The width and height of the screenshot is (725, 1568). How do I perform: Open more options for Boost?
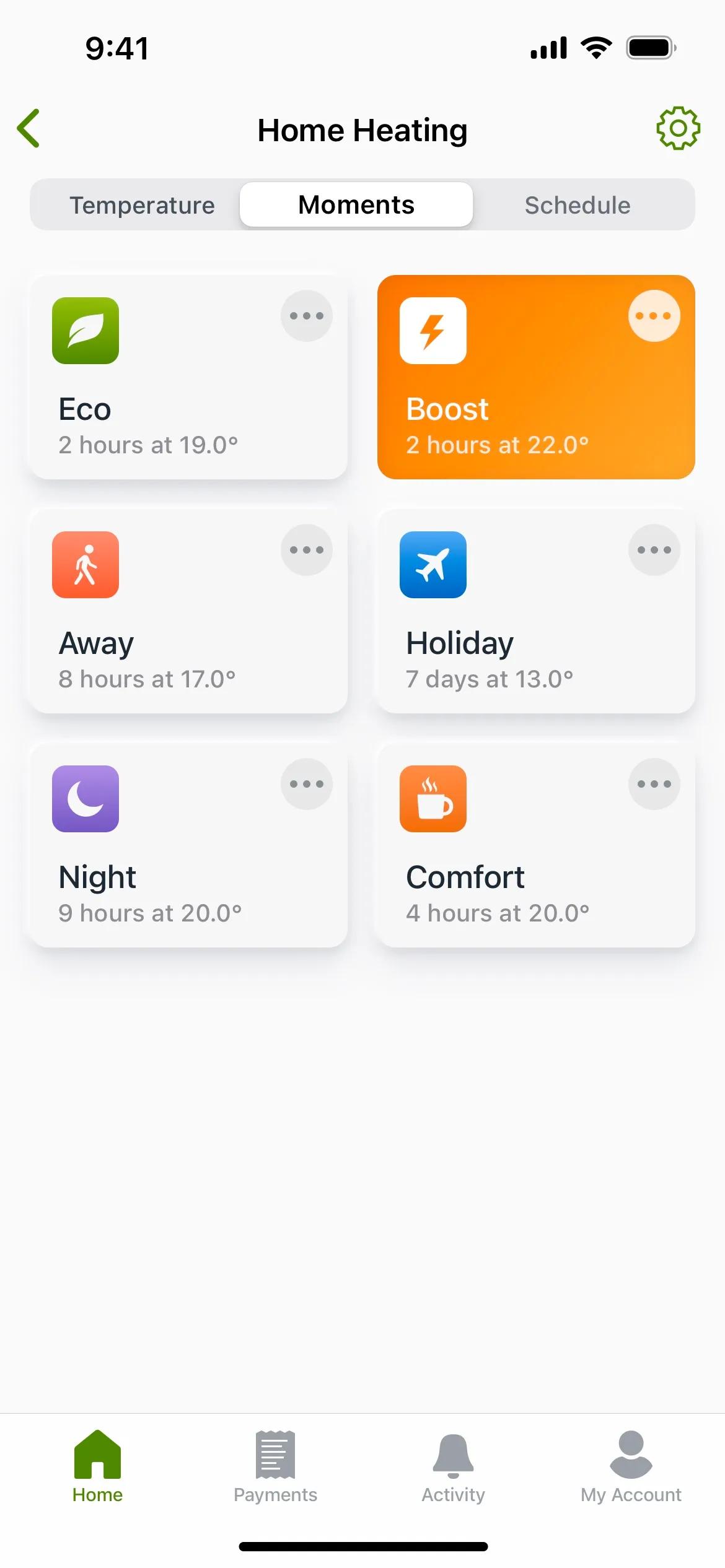[x=654, y=316]
